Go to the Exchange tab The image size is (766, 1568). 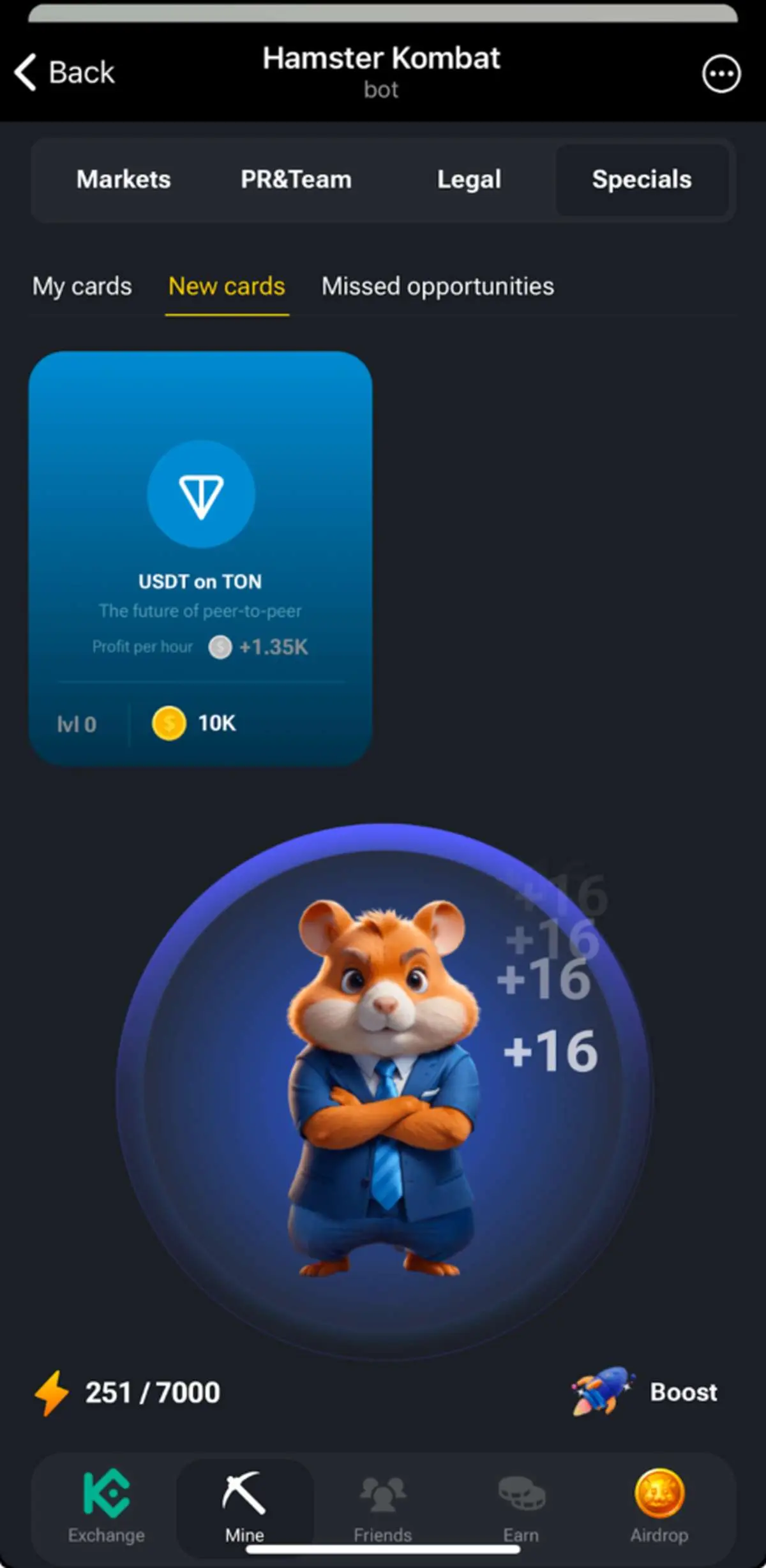tap(107, 1507)
